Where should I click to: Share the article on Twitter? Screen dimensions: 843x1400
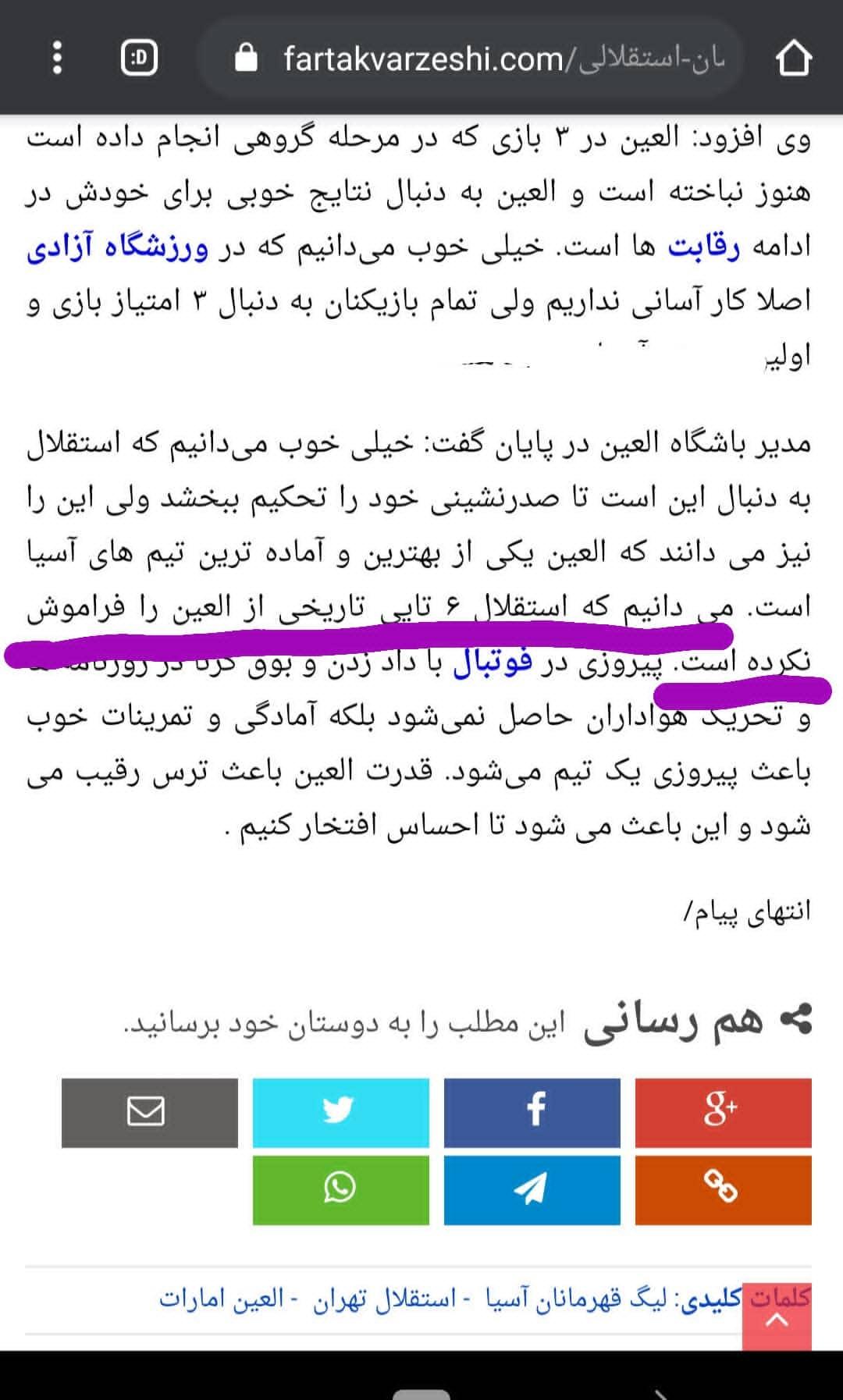pos(341,1112)
